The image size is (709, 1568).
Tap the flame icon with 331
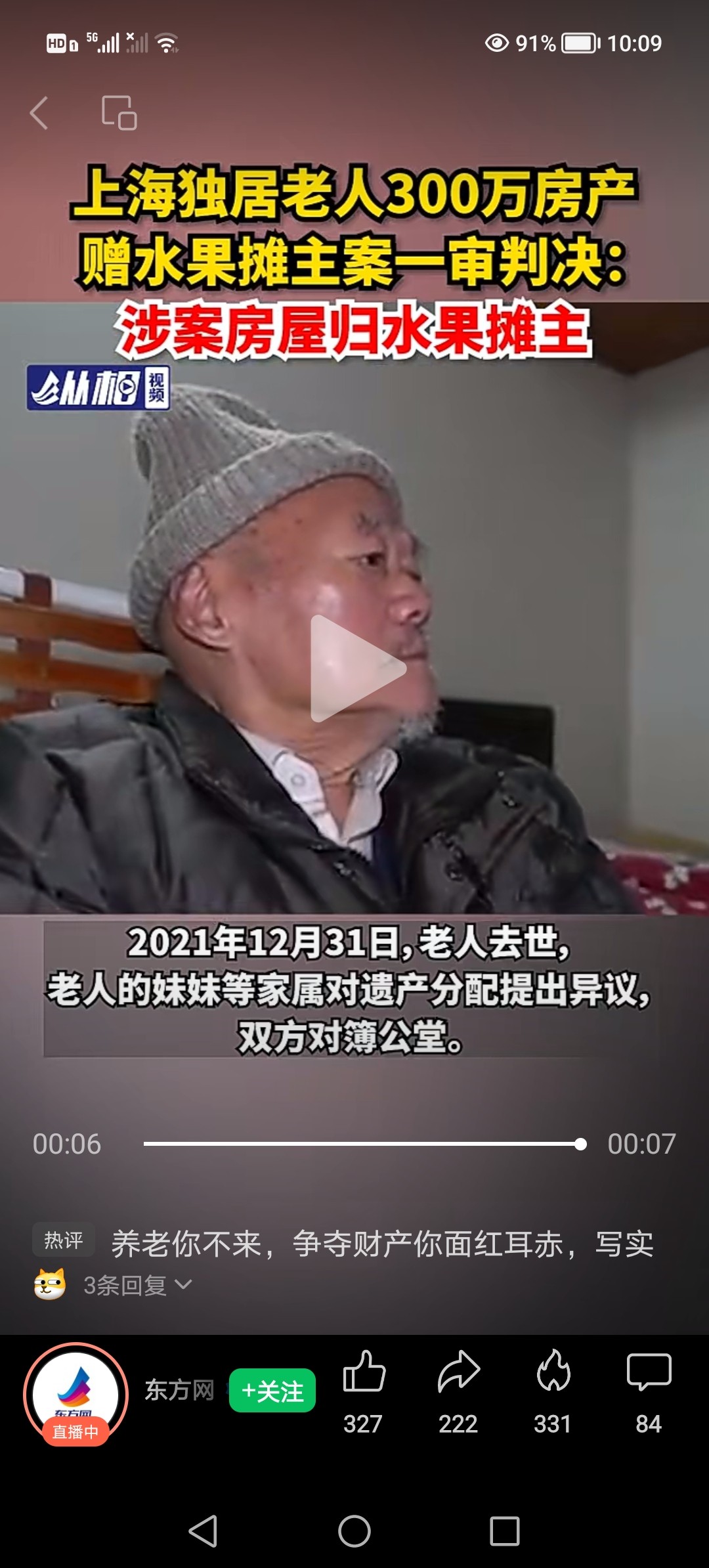click(x=553, y=1373)
